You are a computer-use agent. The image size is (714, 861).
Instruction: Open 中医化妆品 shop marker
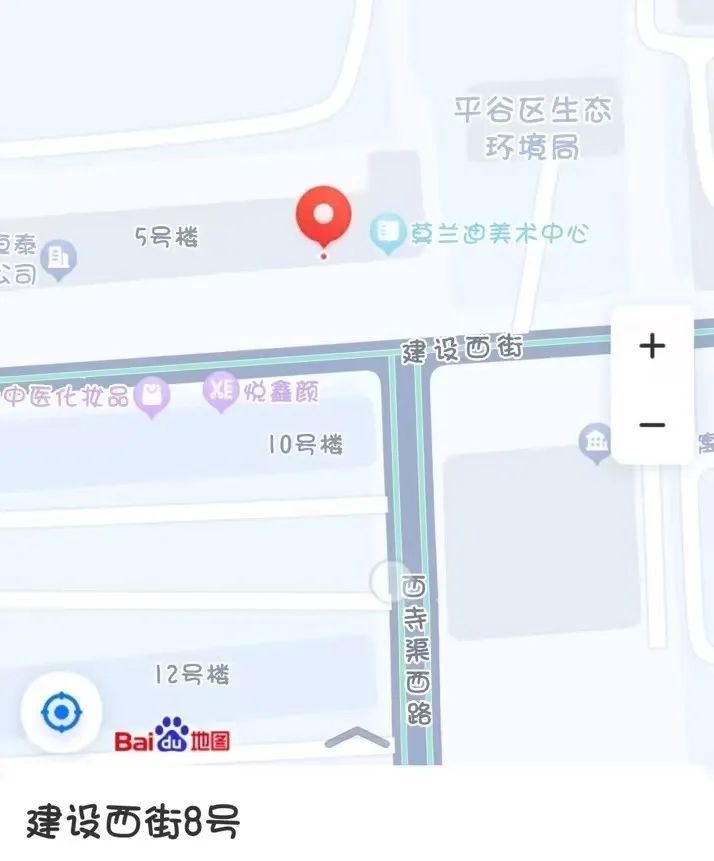coord(151,396)
